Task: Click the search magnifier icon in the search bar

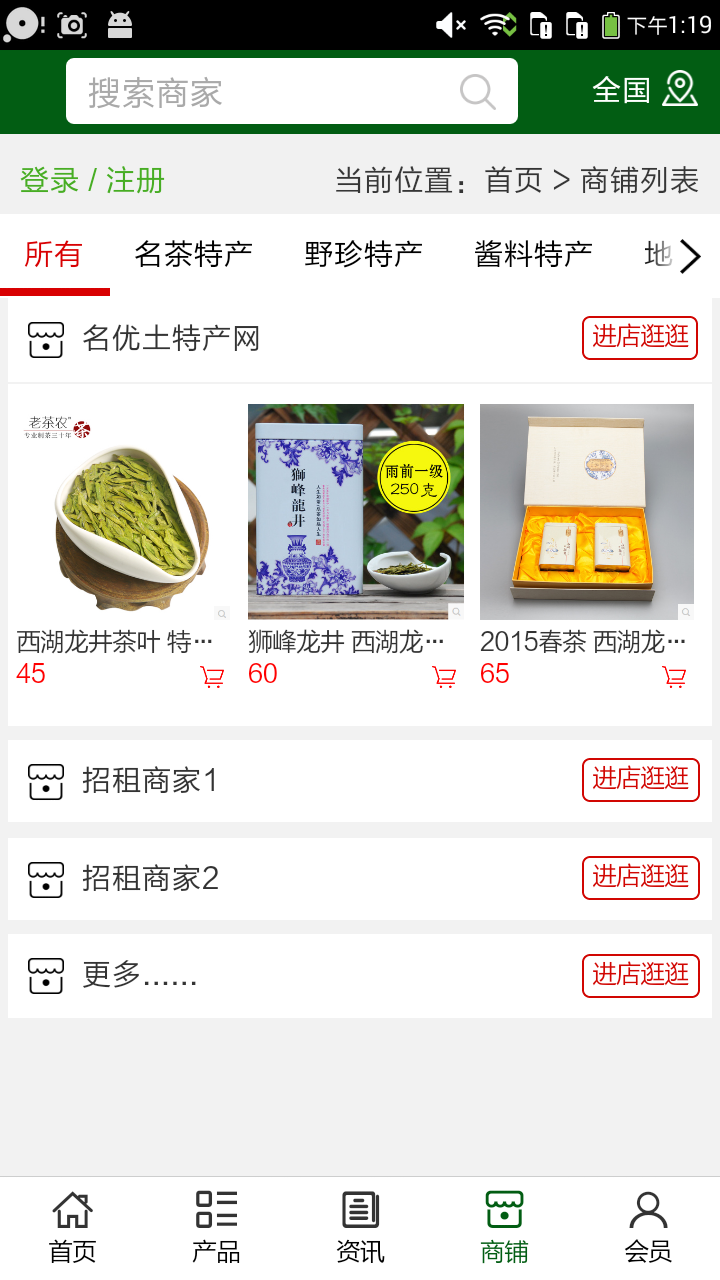Action: [478, 91]
